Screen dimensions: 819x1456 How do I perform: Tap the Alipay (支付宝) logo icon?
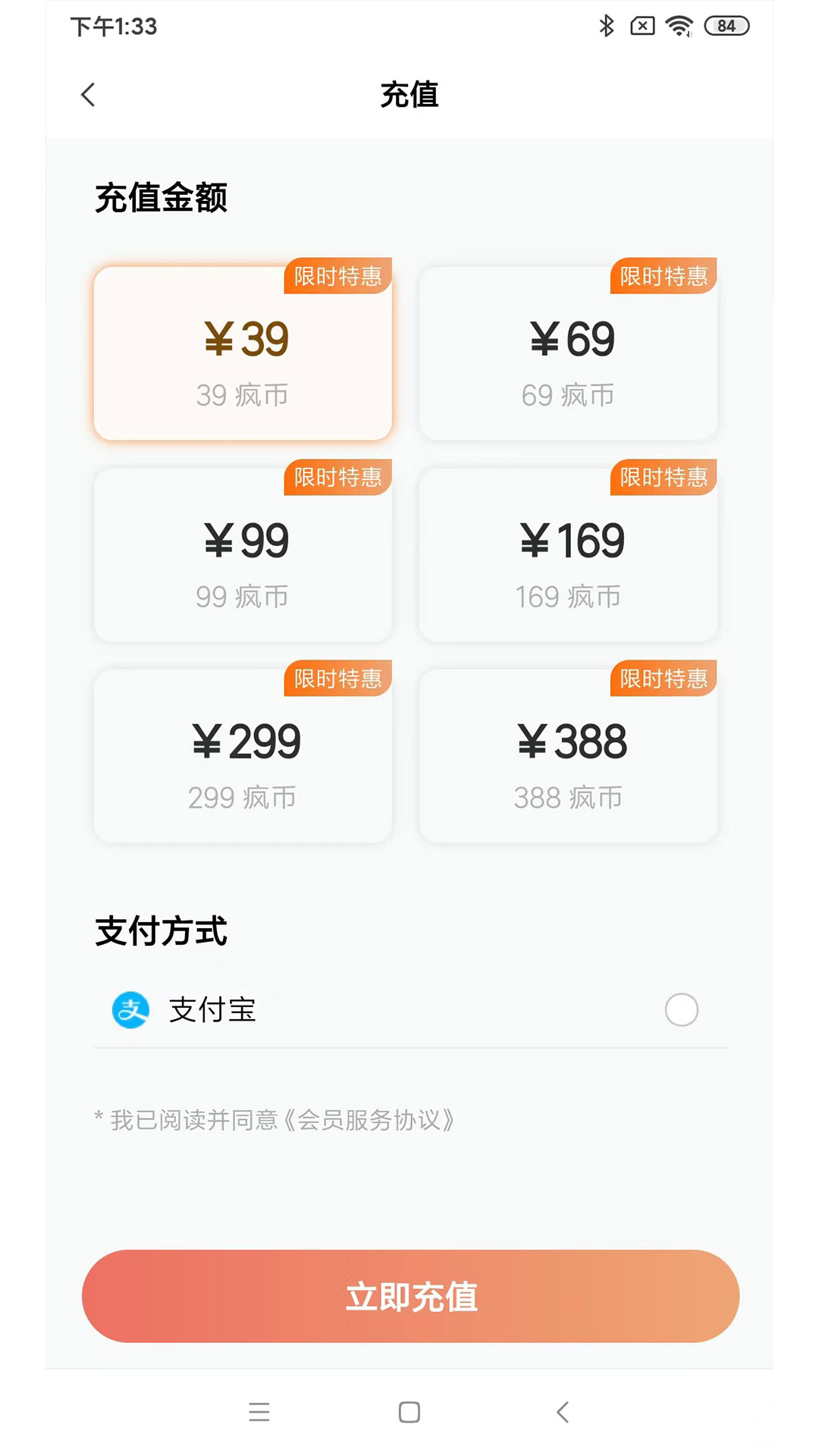(130, 1009)
